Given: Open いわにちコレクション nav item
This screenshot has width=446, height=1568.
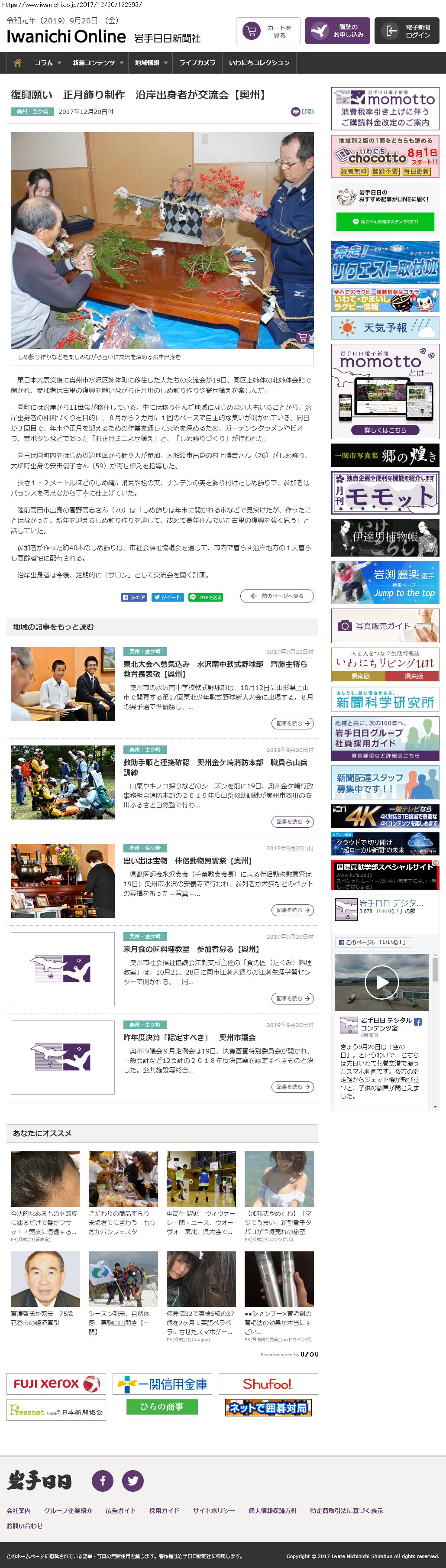Looking at the screenshot, I should 259,63.
